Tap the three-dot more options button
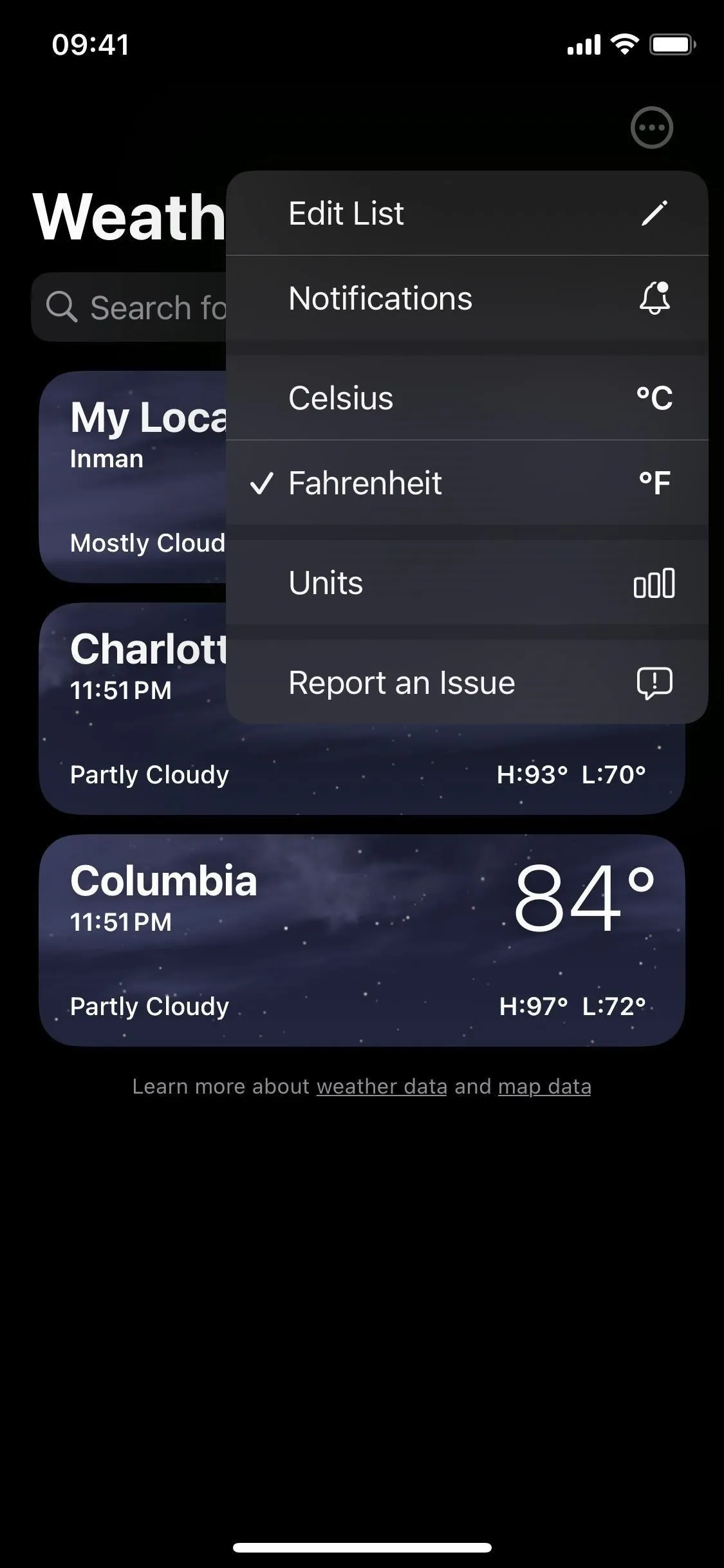This screenshot has height=1568, width=724. (x=652, y=127)
